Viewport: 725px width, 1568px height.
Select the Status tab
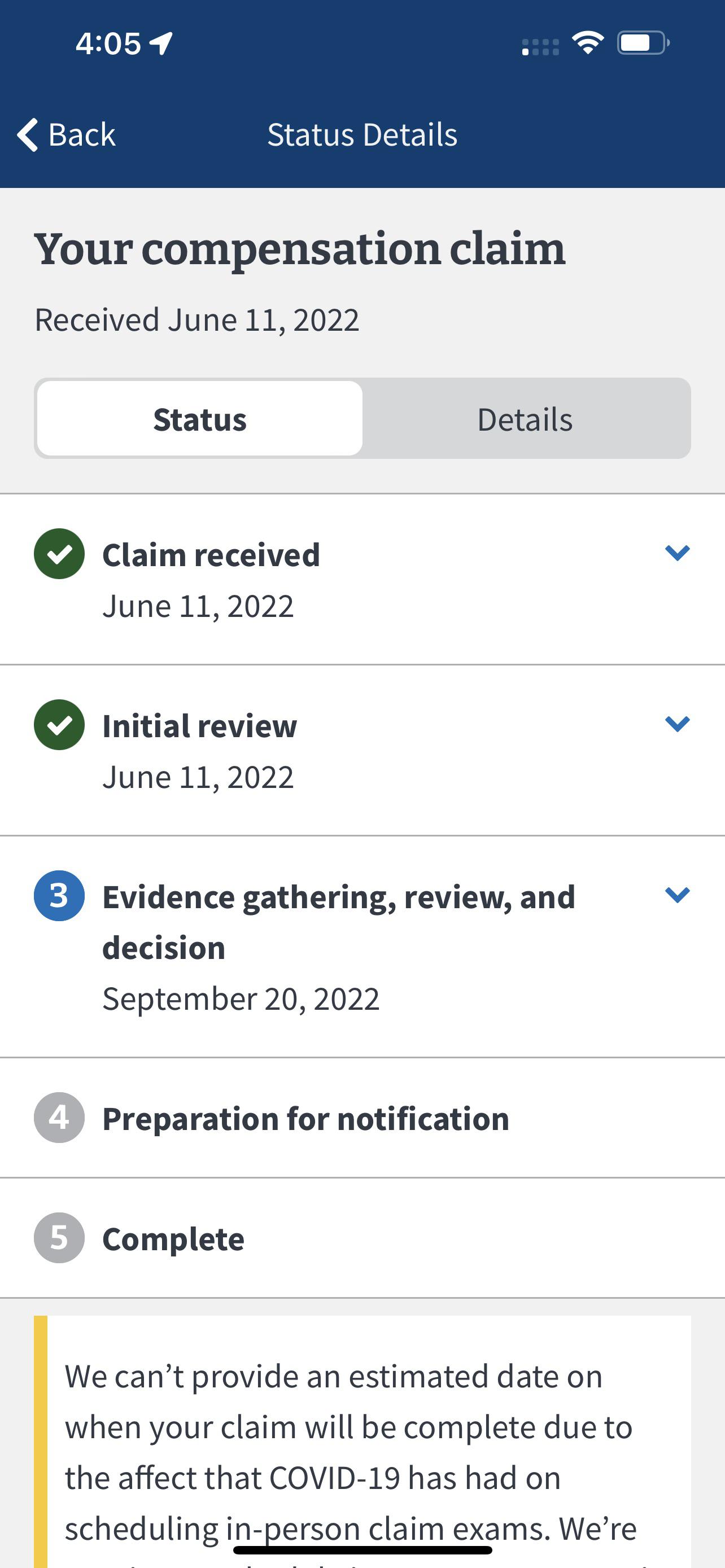coord(200,418)
